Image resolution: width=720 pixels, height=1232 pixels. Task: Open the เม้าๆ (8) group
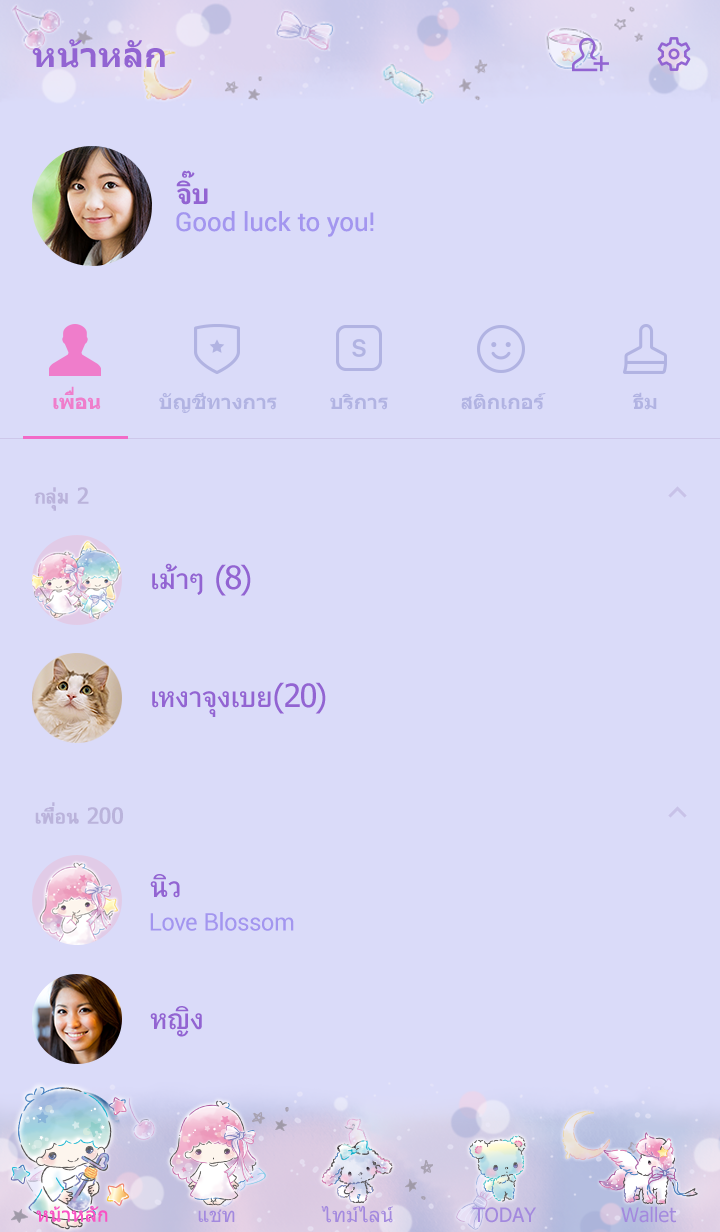pos(200,580)
